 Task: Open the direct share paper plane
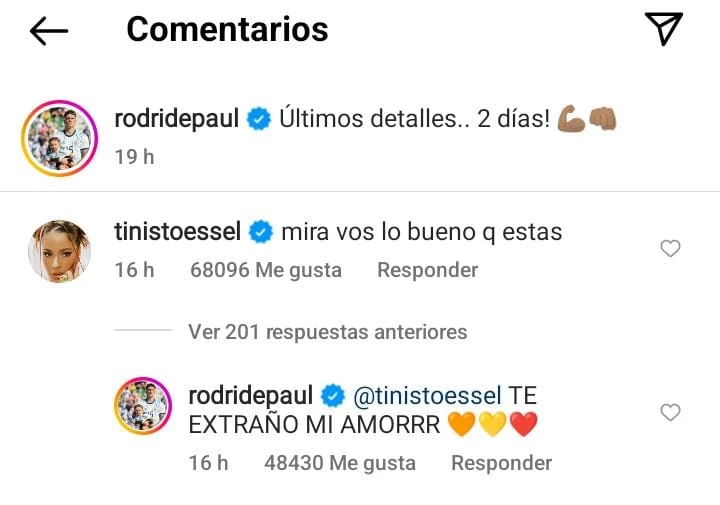click(x=664, y=30)
